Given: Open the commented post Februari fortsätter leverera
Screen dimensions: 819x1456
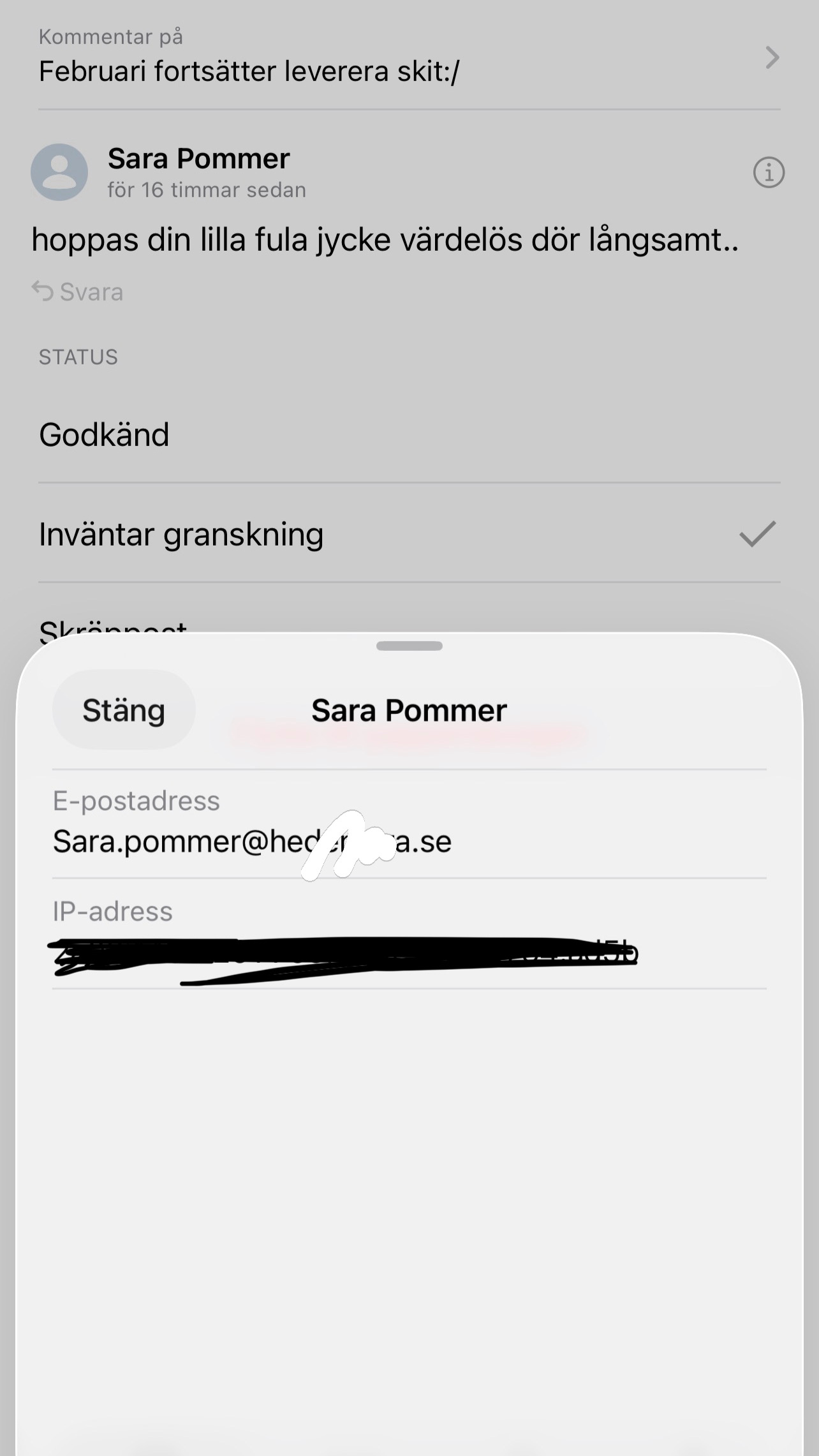Looking at the screenshot, I should tap(408, 57).
